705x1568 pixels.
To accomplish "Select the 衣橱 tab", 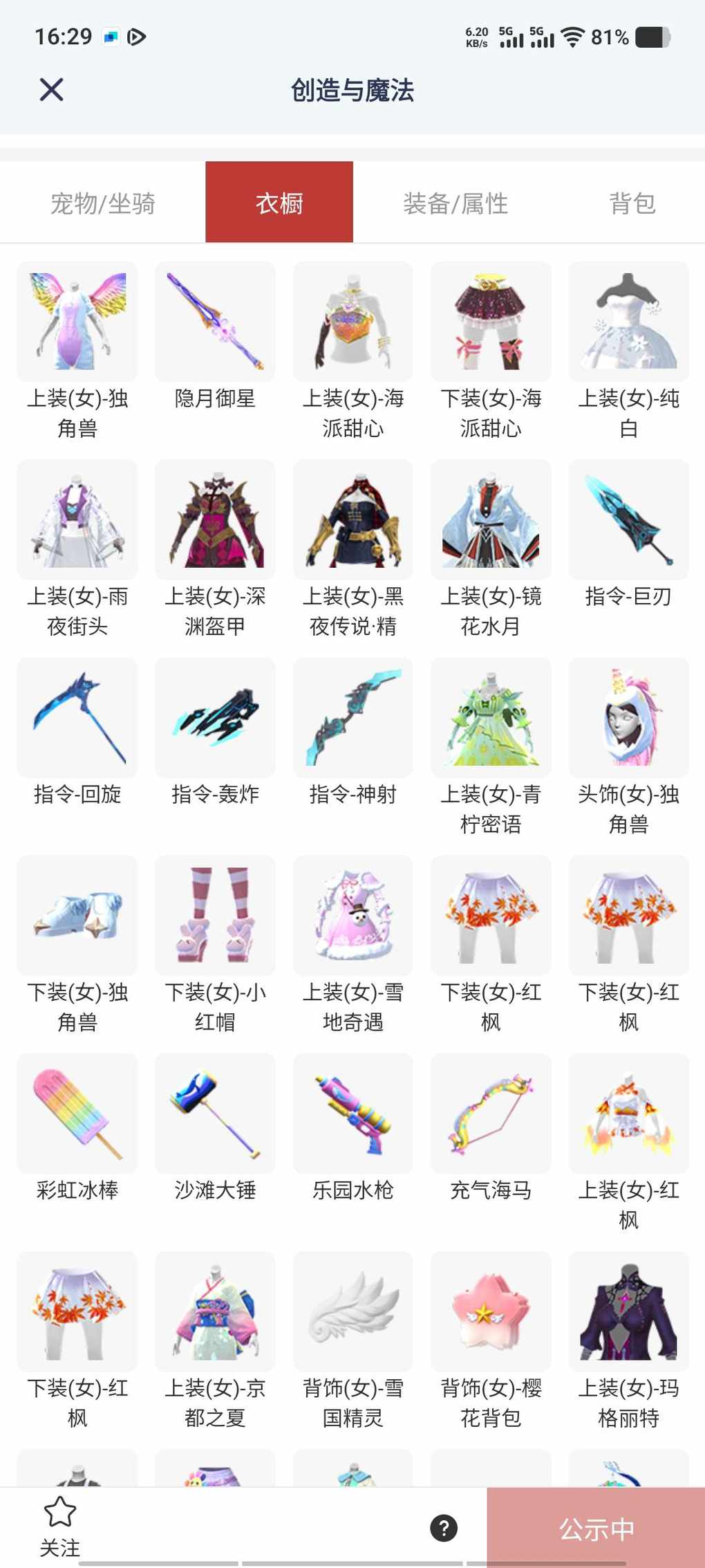I will 279,203.
